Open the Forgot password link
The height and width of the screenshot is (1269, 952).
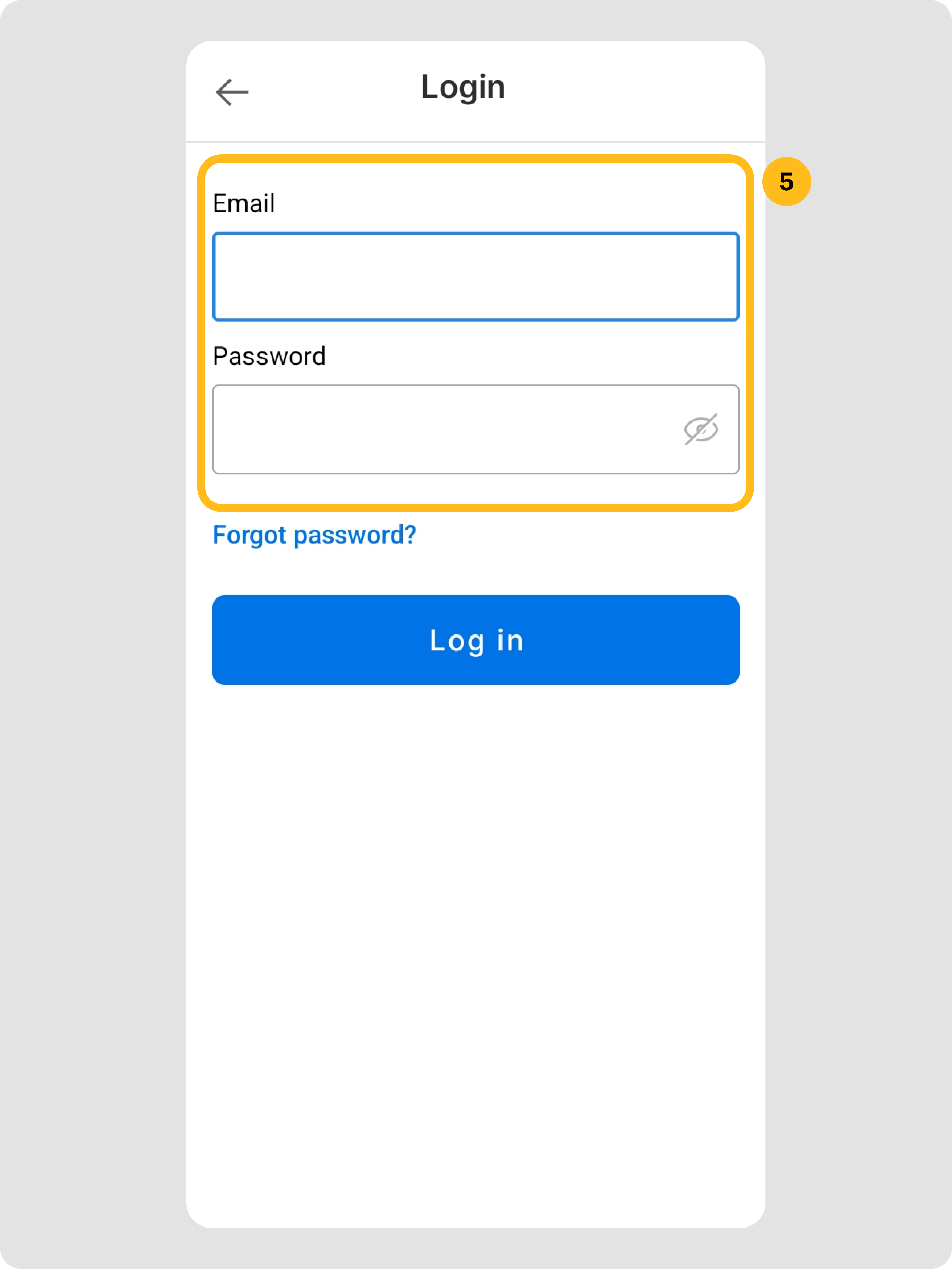tap(314, 535)
